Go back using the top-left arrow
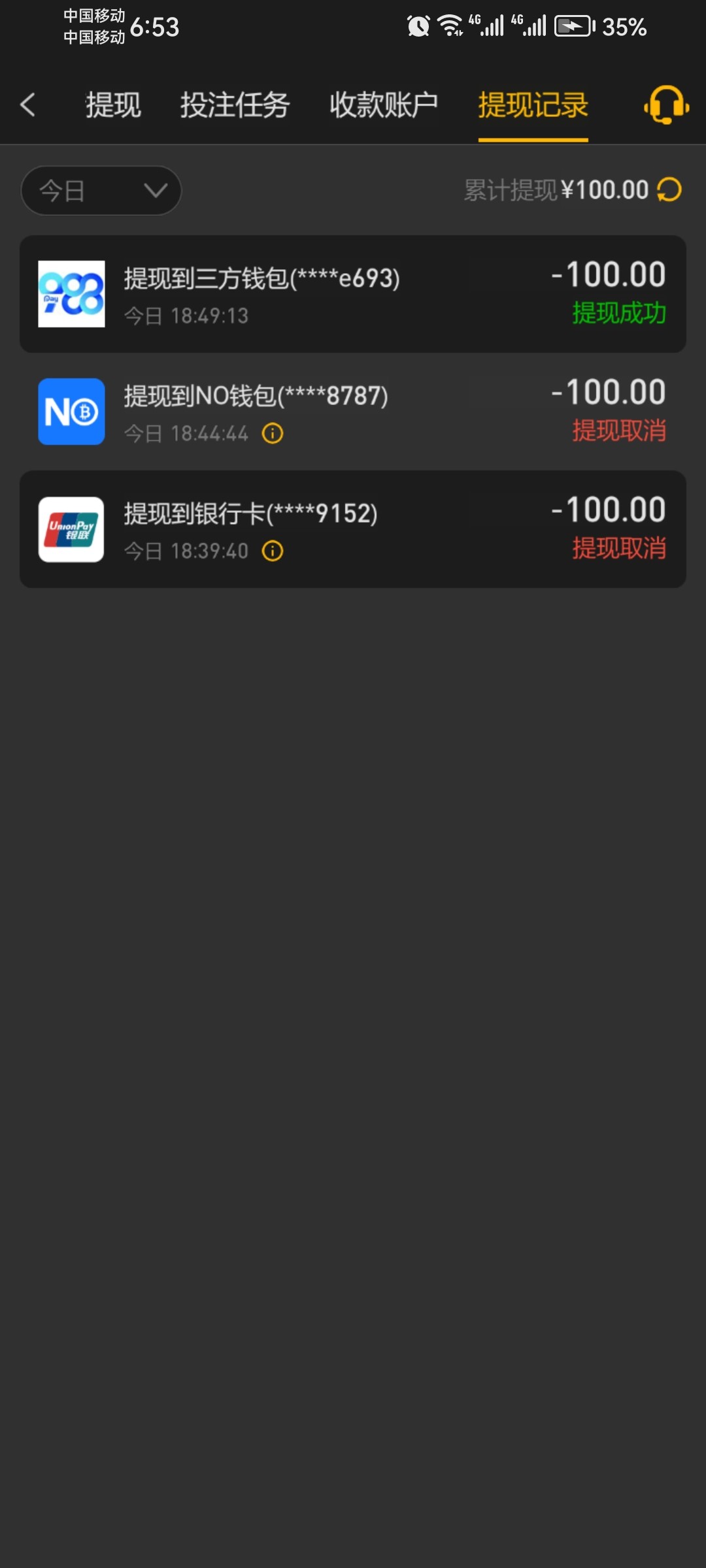706x1568 pixels. [27, 105]
